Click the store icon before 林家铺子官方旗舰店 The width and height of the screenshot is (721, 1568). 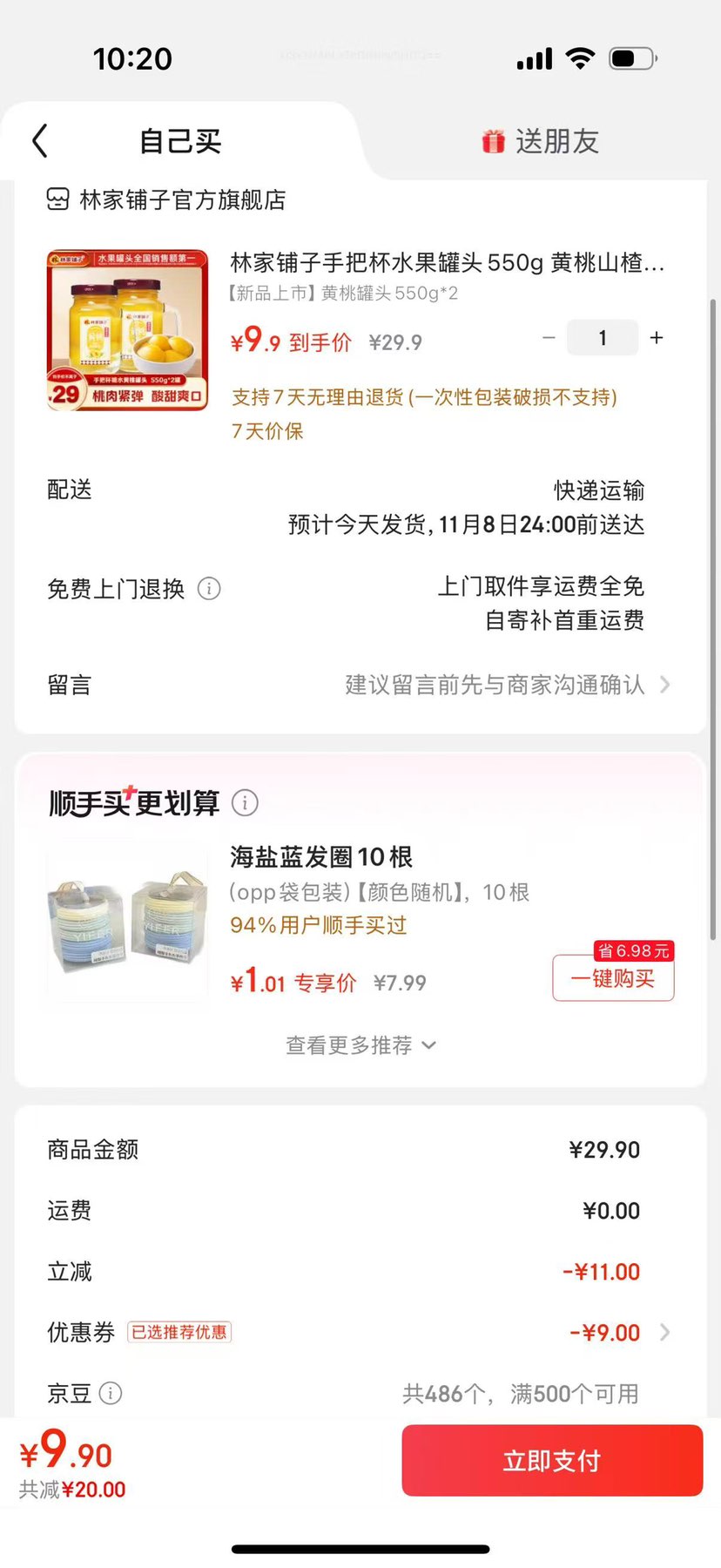point(57,200)
